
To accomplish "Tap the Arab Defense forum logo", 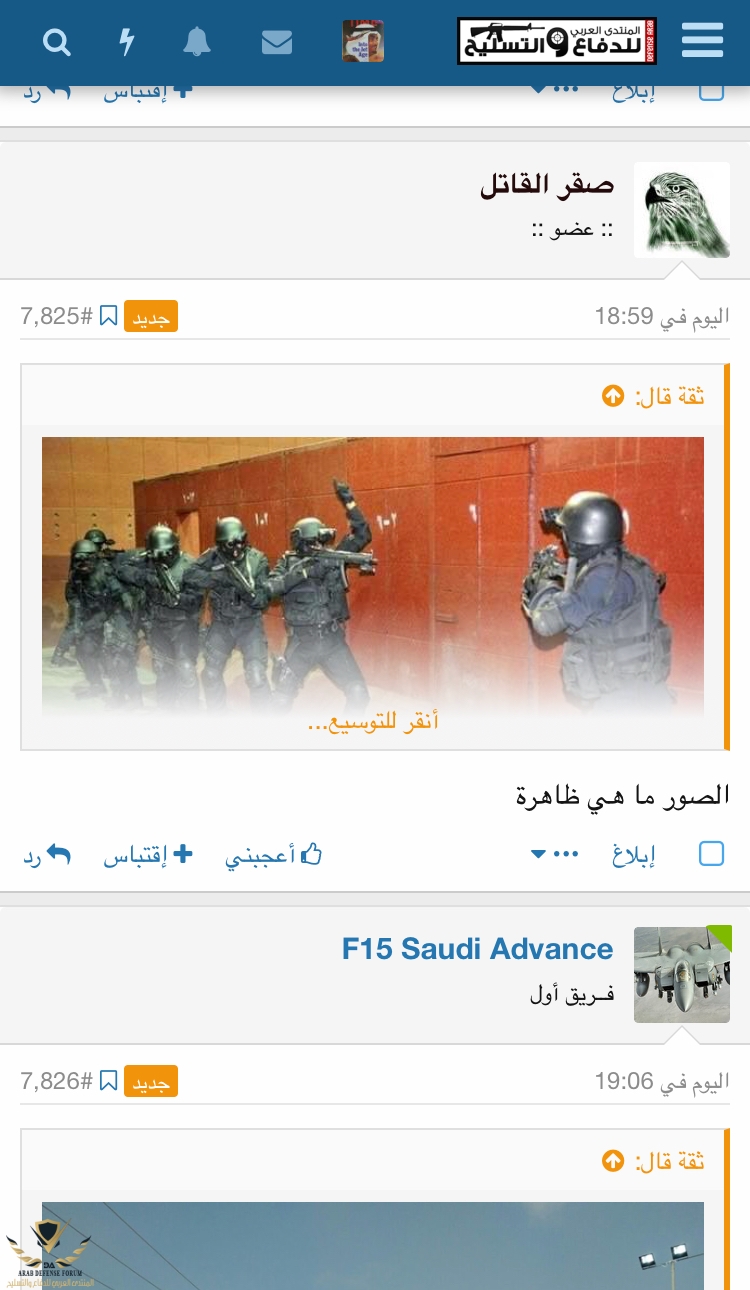I will pos(557,41).
